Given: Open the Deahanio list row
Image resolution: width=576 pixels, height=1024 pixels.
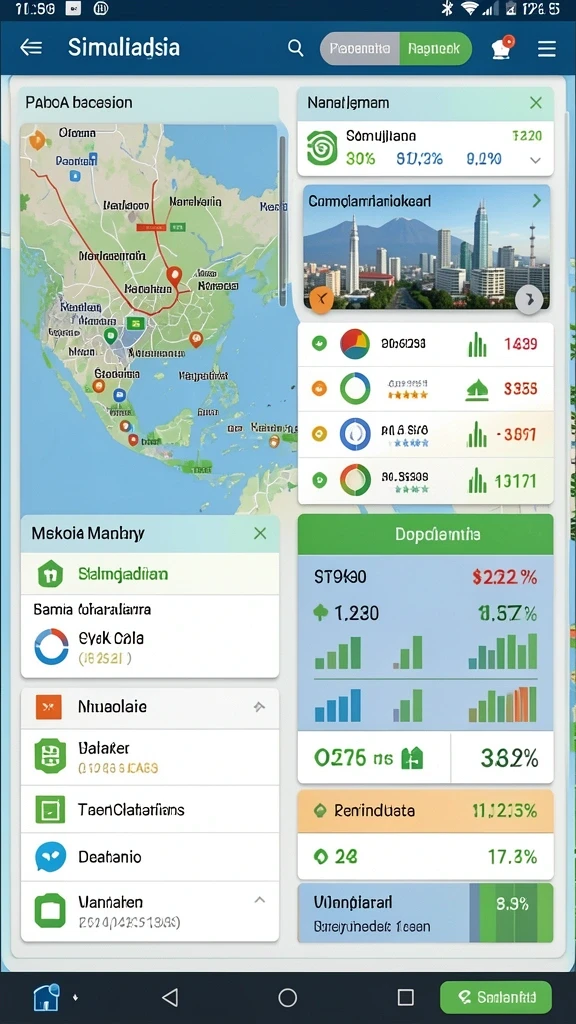Looking at the screenshot, I should (150, 856).
